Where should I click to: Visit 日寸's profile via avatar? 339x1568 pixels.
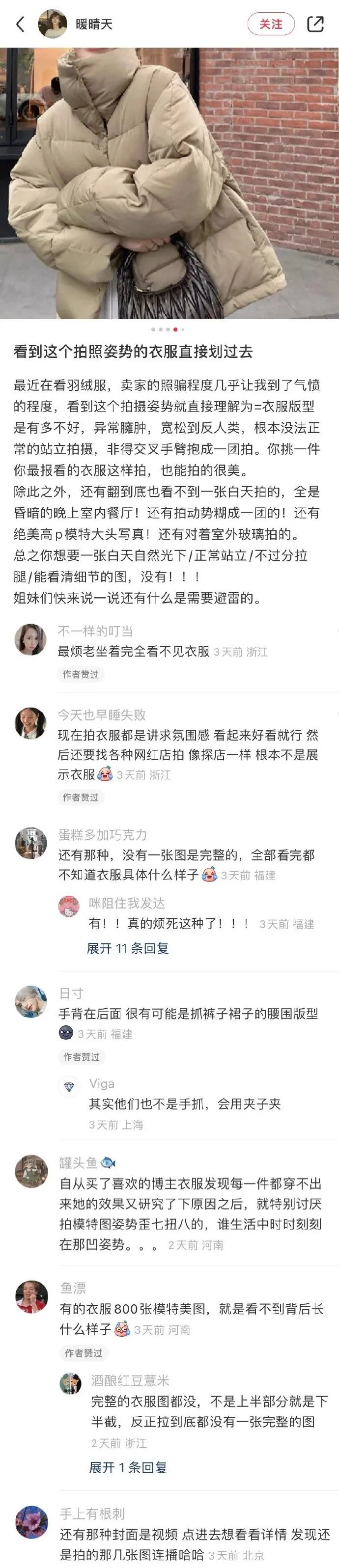tap(30, 1002)
